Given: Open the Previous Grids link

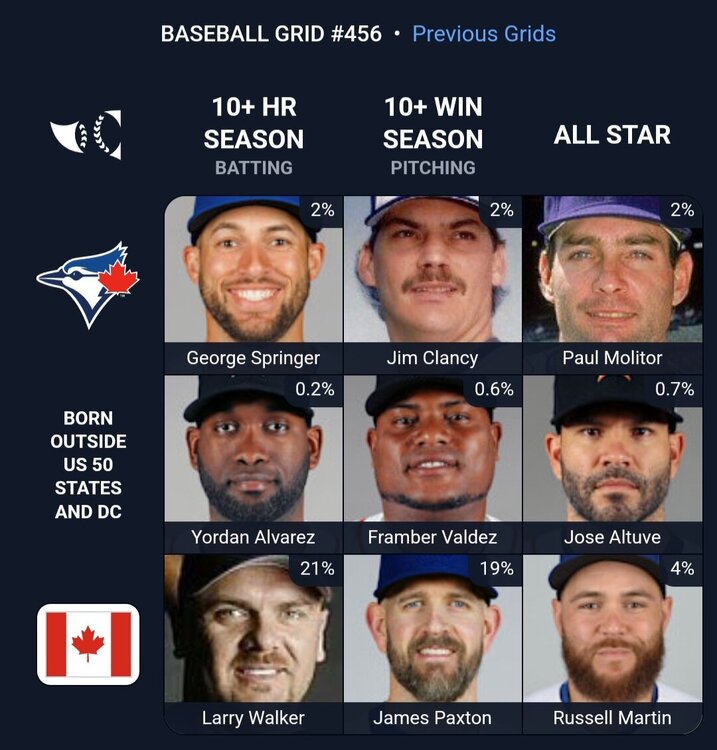Looking at the screenshot, I should click(484, 34).
